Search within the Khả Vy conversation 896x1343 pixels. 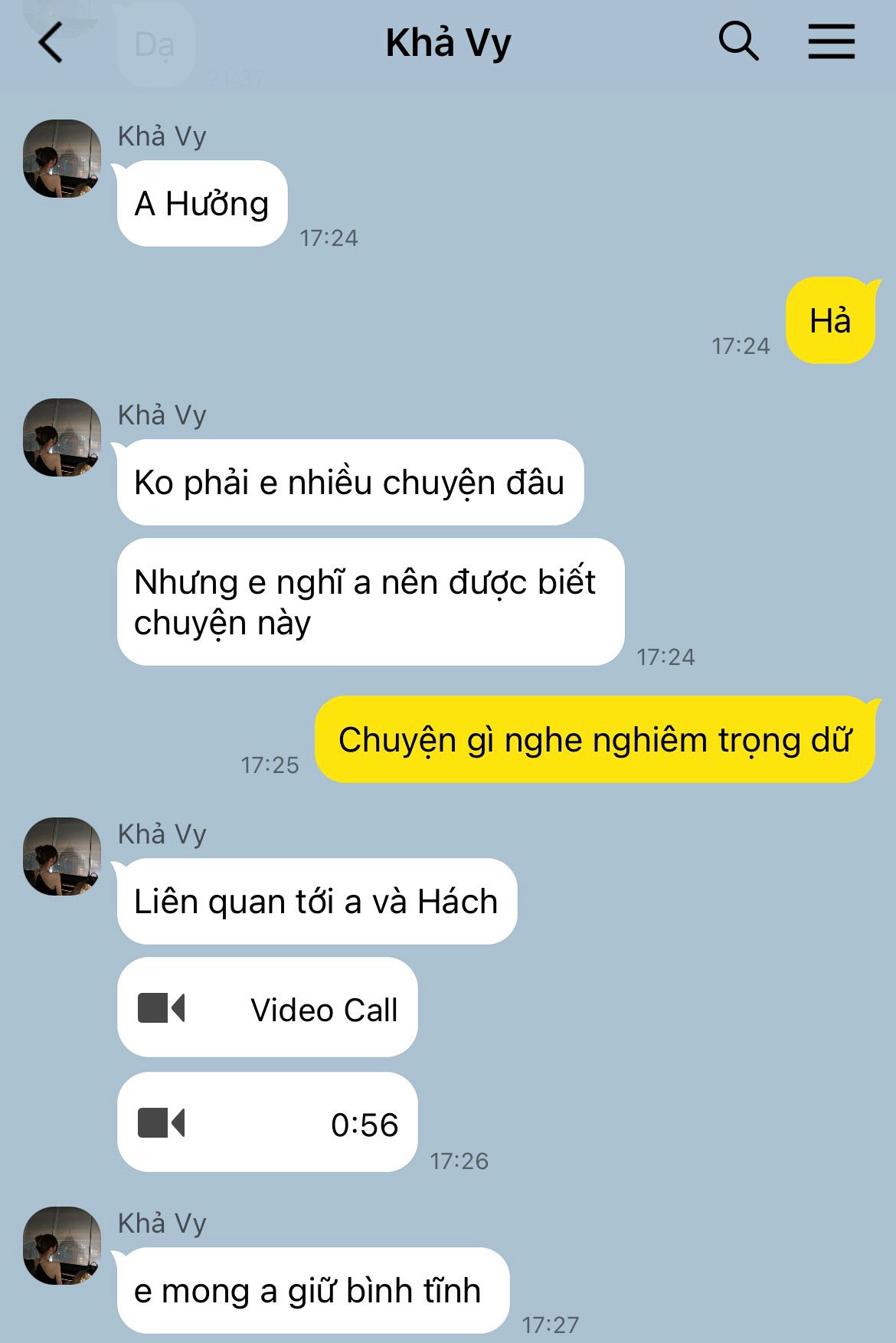(738, 41)
